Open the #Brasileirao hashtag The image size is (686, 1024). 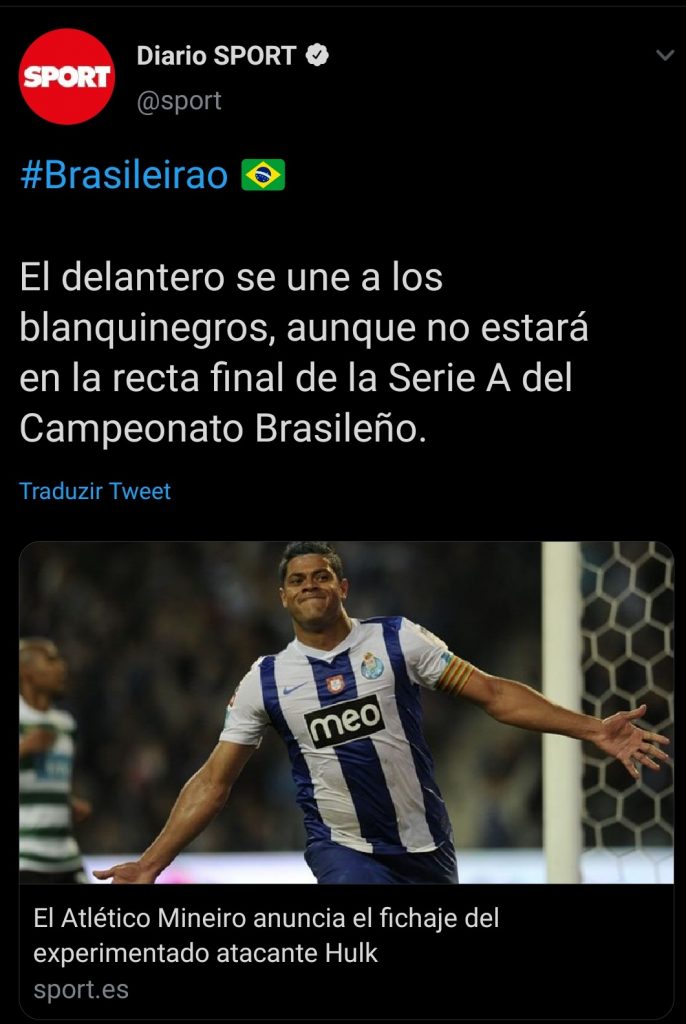124,176
